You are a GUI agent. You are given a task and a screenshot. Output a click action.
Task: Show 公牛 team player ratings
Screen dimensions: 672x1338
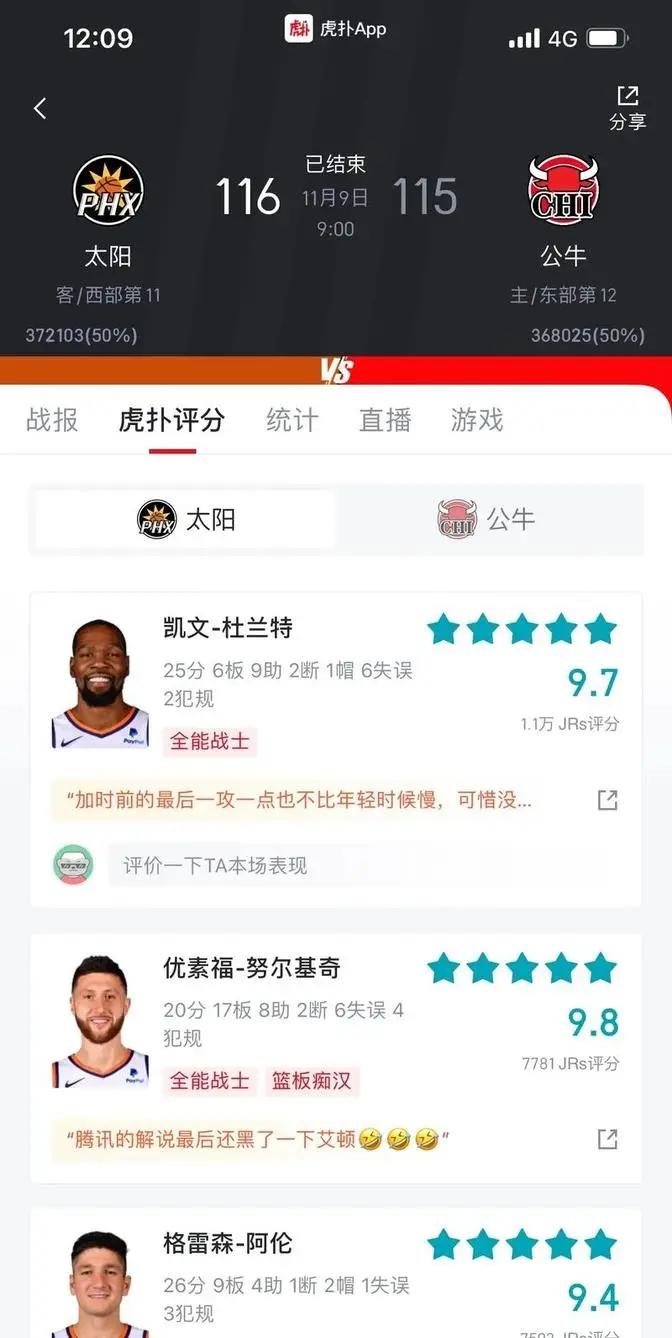(487, 519)
